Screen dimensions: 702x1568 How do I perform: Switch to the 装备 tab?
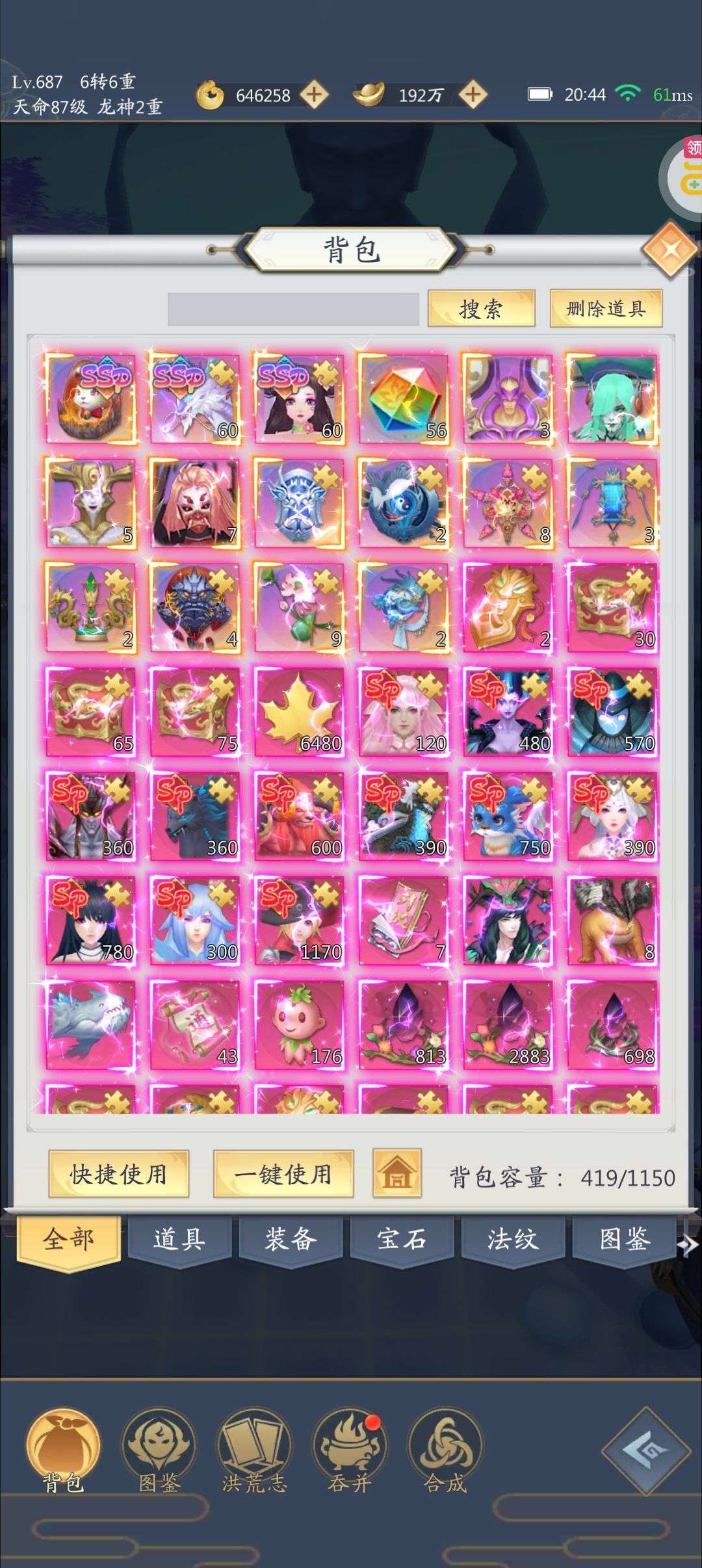click(291, 1239)
